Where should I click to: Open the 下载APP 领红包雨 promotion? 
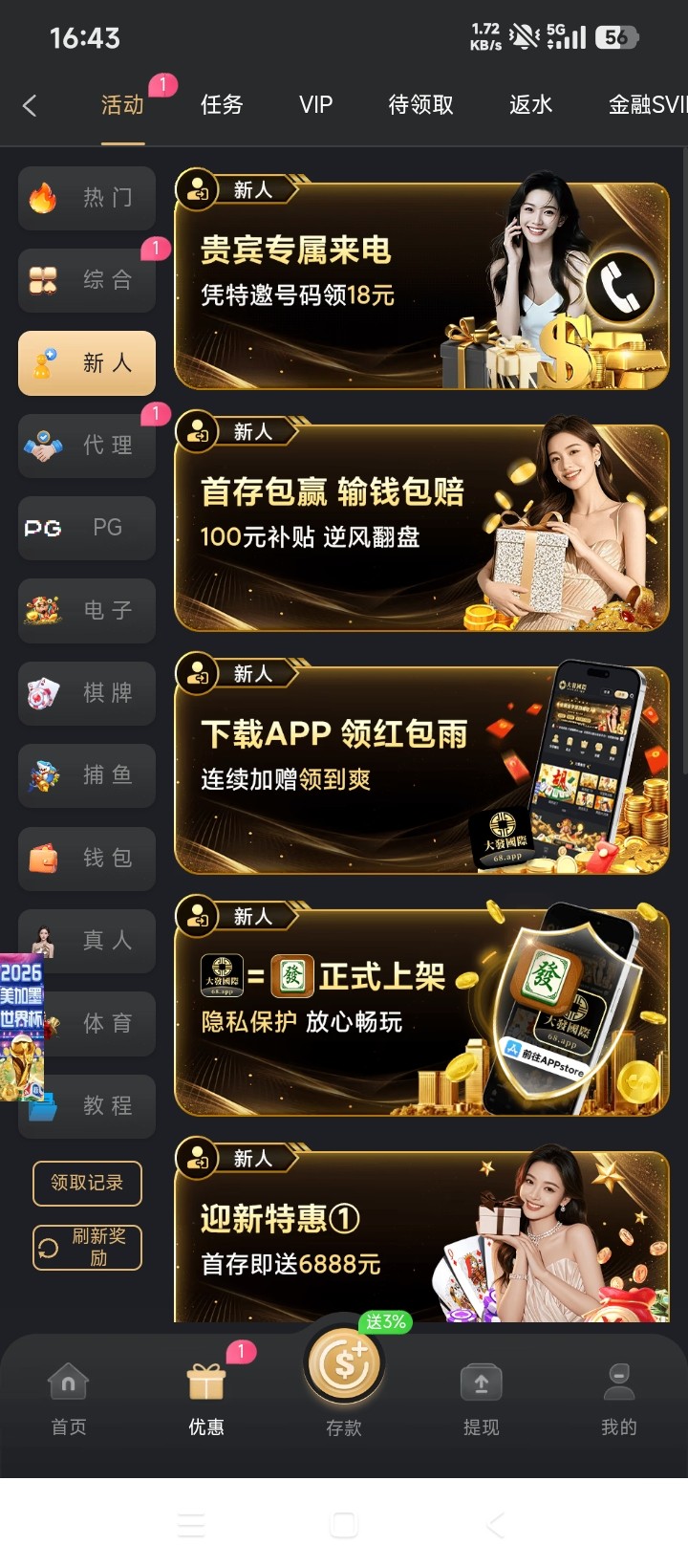[x=421, y=769]
